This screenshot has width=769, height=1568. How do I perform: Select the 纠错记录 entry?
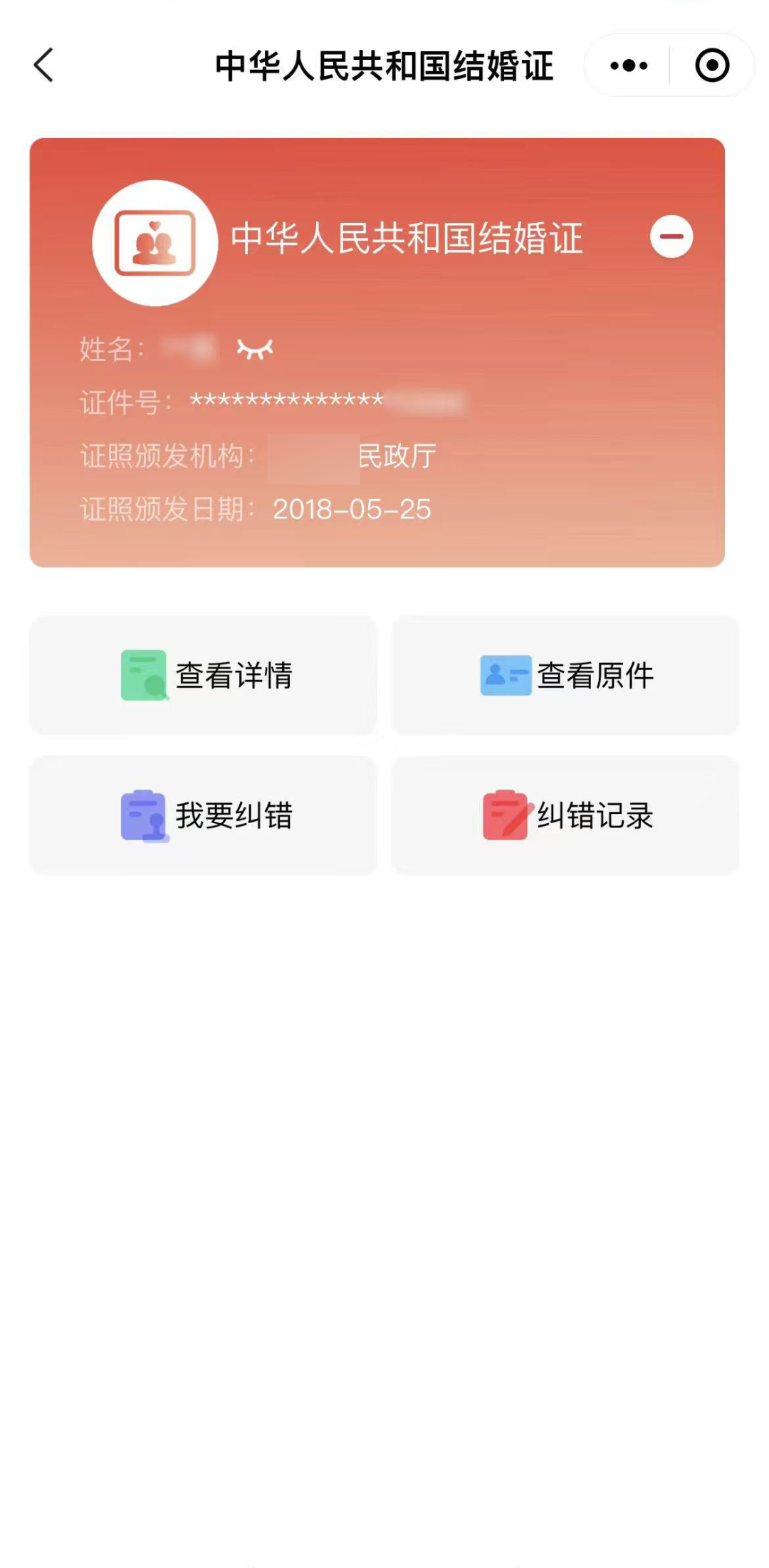[566, 816]
